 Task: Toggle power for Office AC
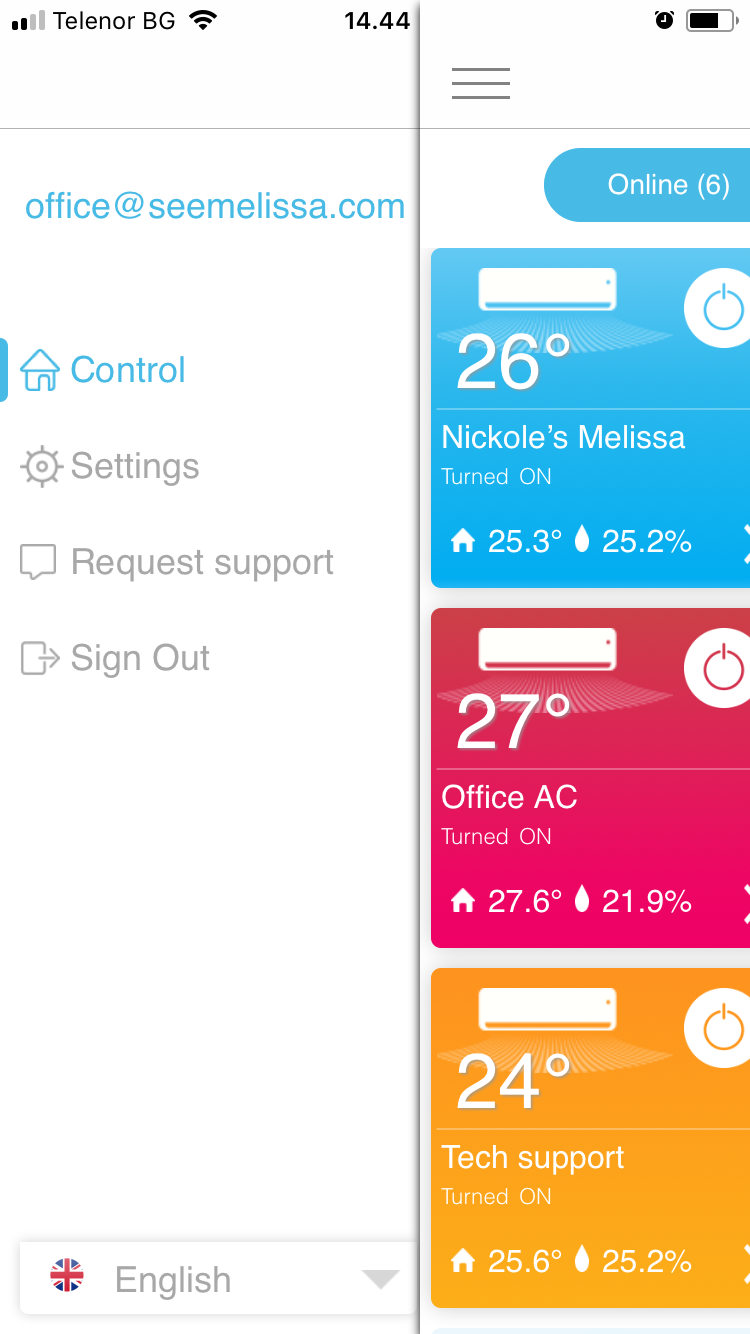pyautogui.click(x=720, y=669)
